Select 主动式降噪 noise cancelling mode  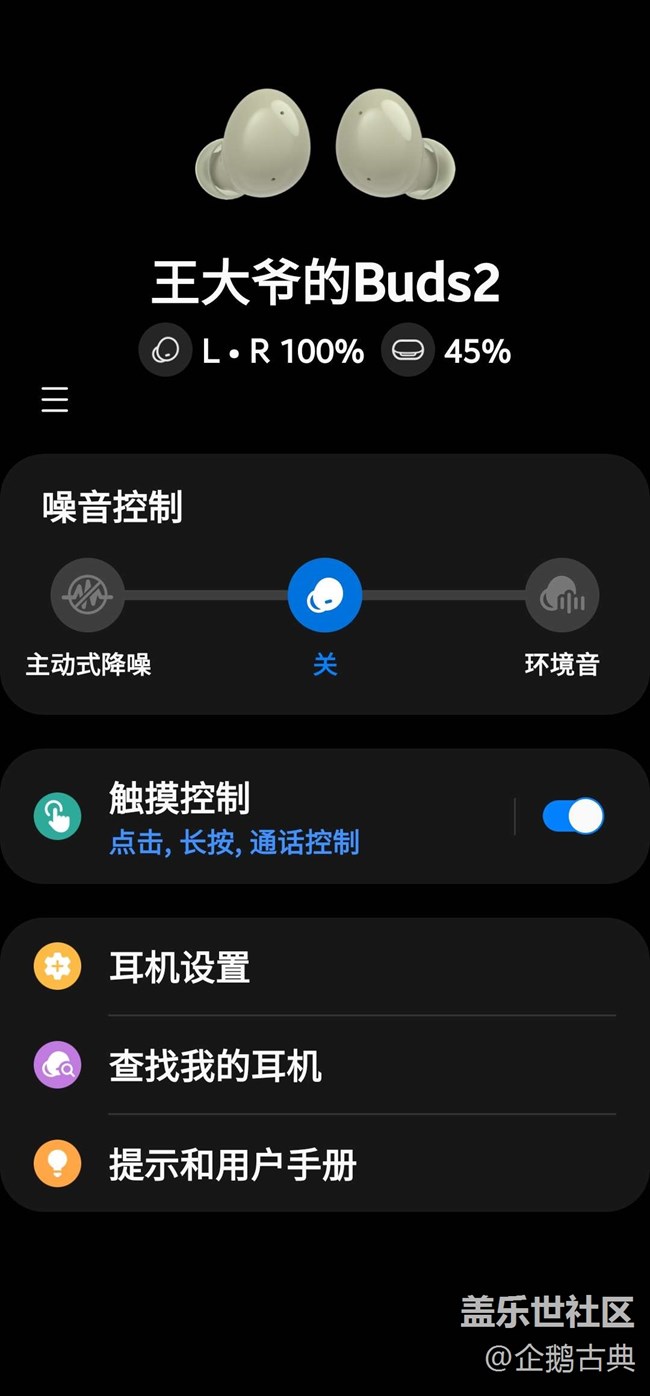tap(88, 596)
